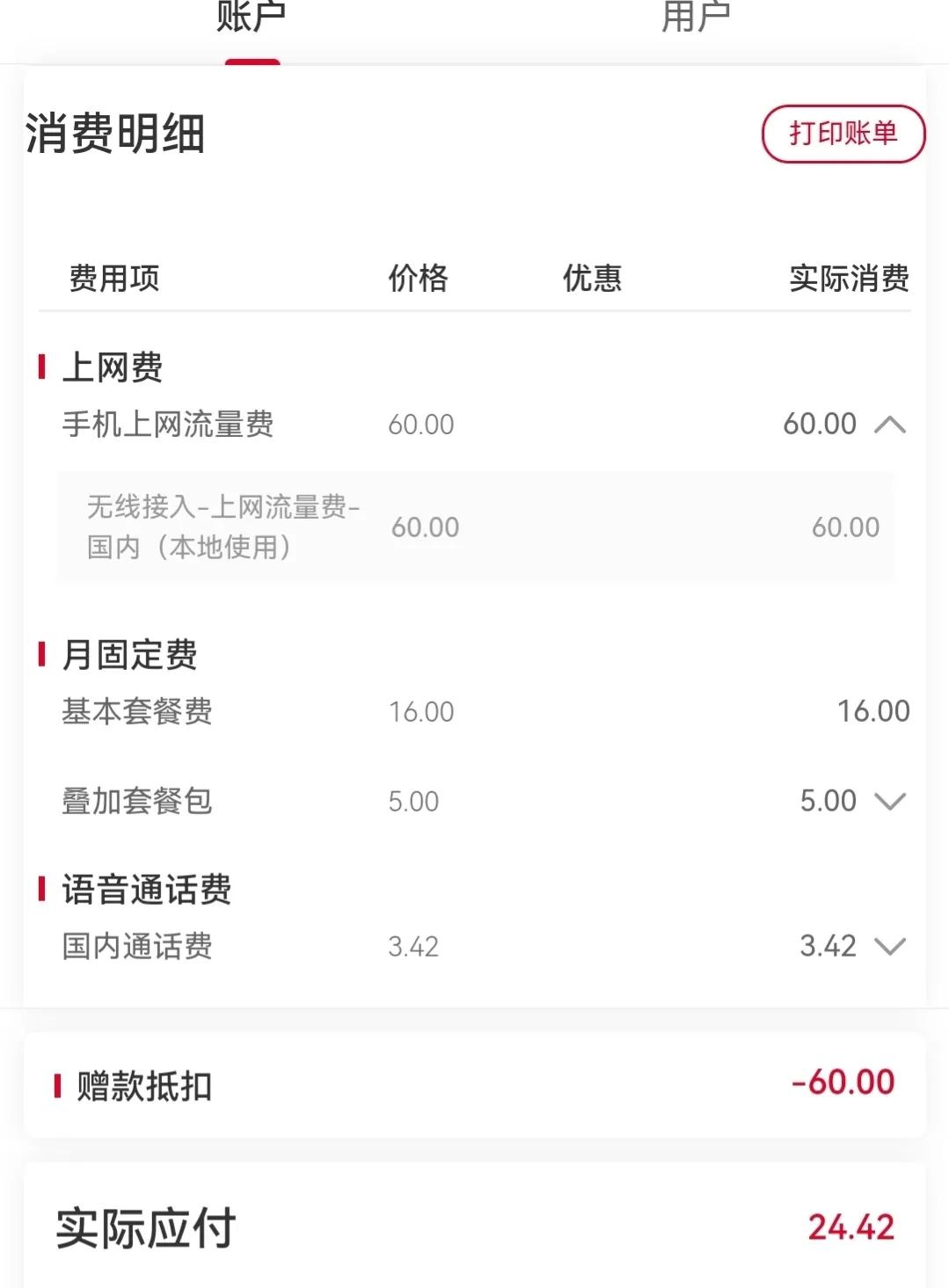
Task: Click the 基本套餐费 row
Action: [x=136, y=713]
